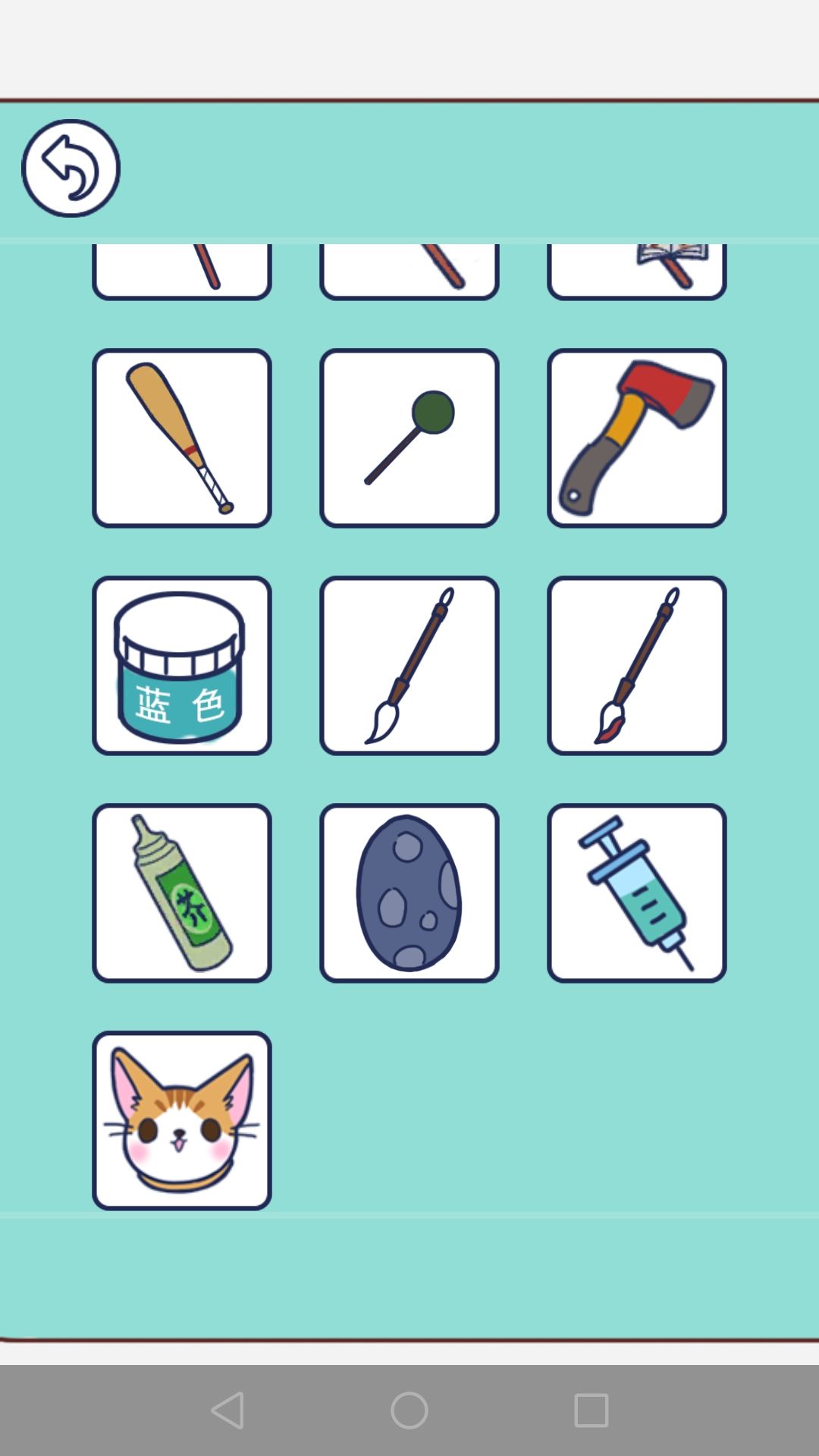
Task: Select the spotted blue egg
Action: [409, 893]
